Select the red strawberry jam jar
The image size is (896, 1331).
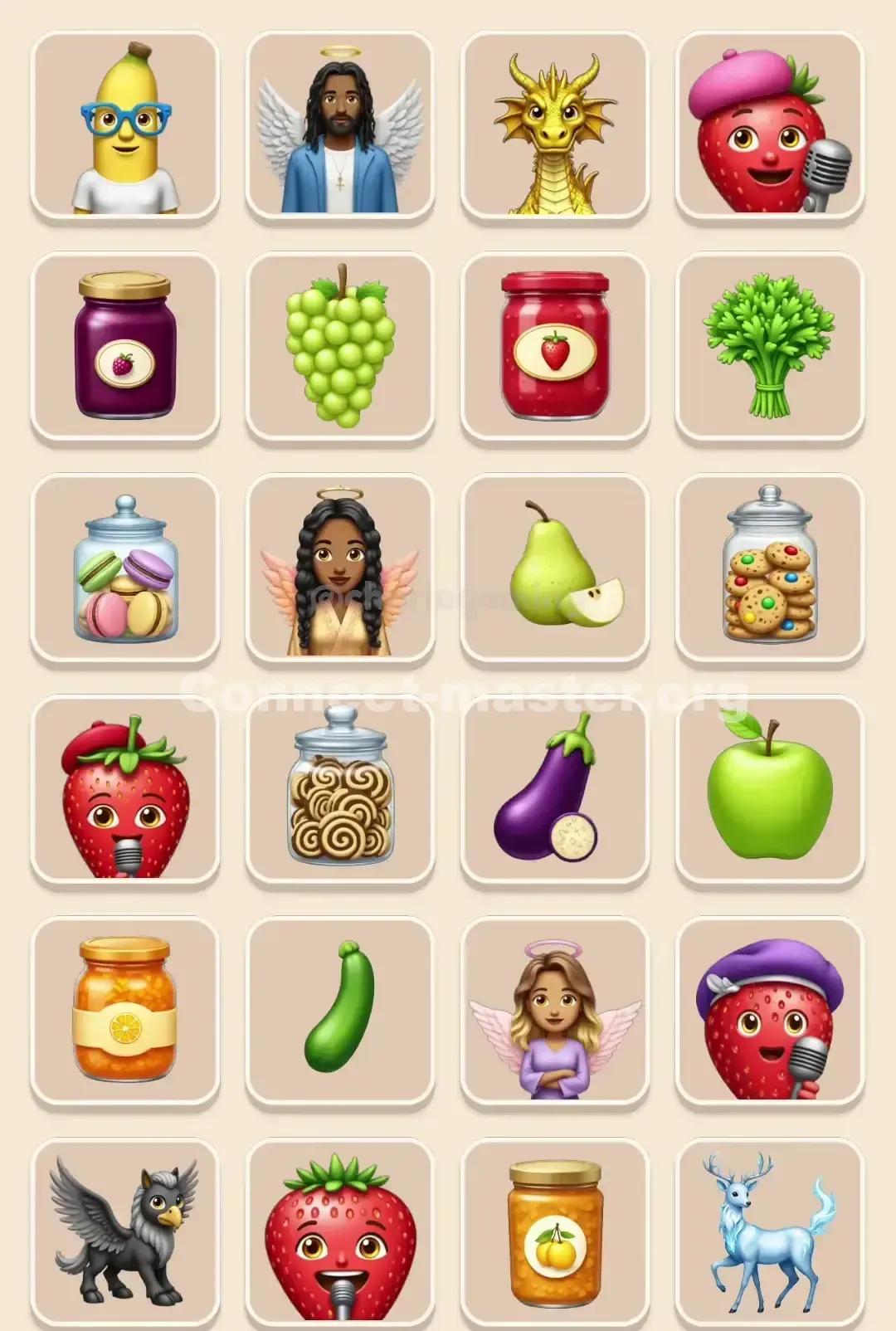(x=554, y=347)
